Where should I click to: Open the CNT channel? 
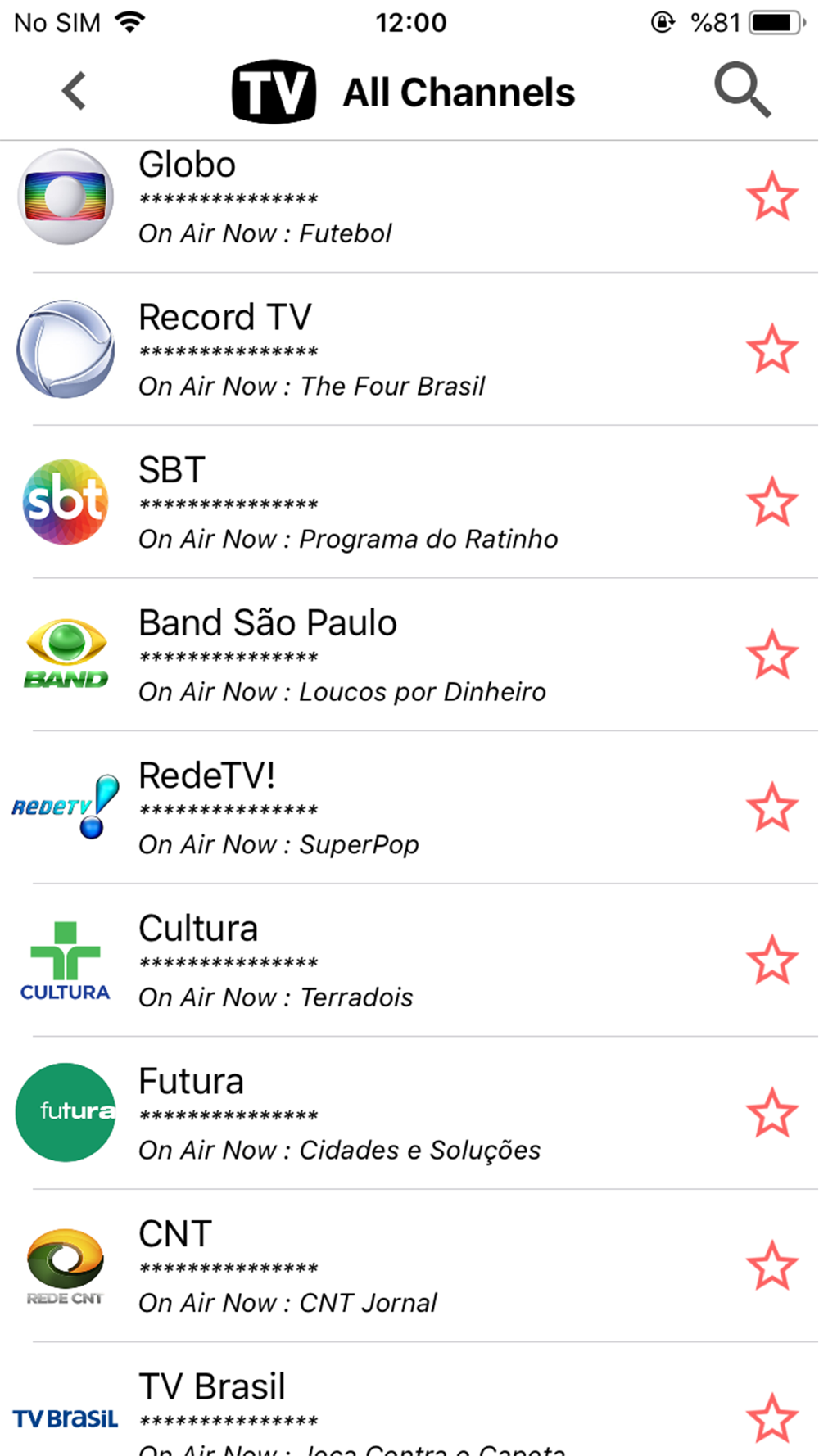click(x=409, y=1266)
